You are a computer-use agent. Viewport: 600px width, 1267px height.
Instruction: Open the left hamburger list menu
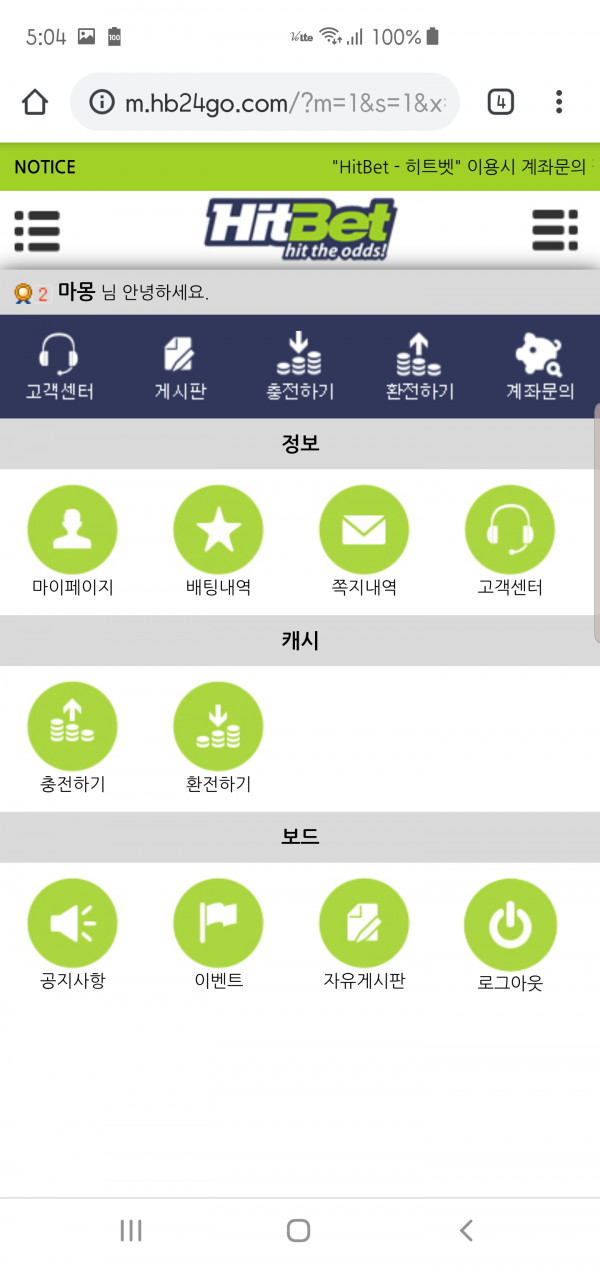37,231
